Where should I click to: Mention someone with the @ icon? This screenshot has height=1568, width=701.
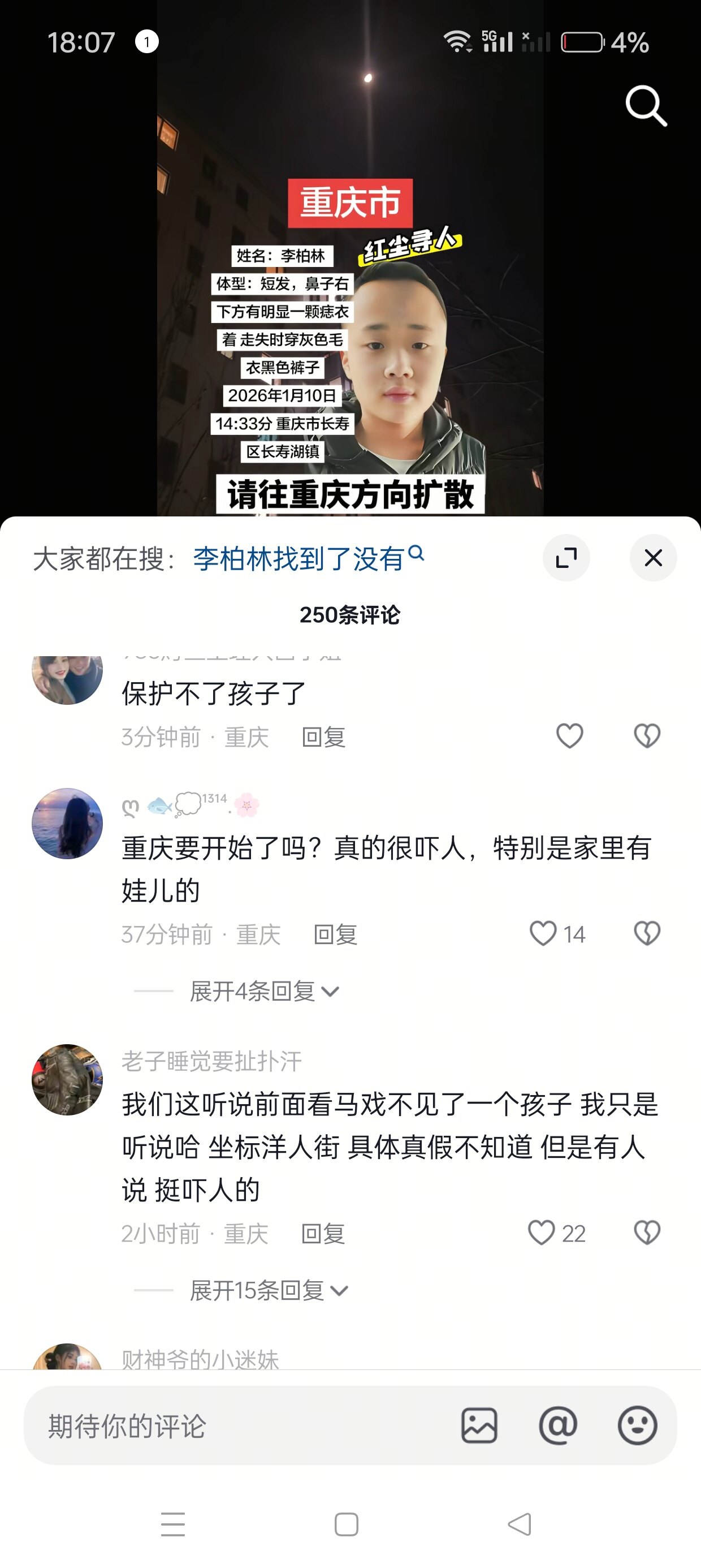point(558,1425)
